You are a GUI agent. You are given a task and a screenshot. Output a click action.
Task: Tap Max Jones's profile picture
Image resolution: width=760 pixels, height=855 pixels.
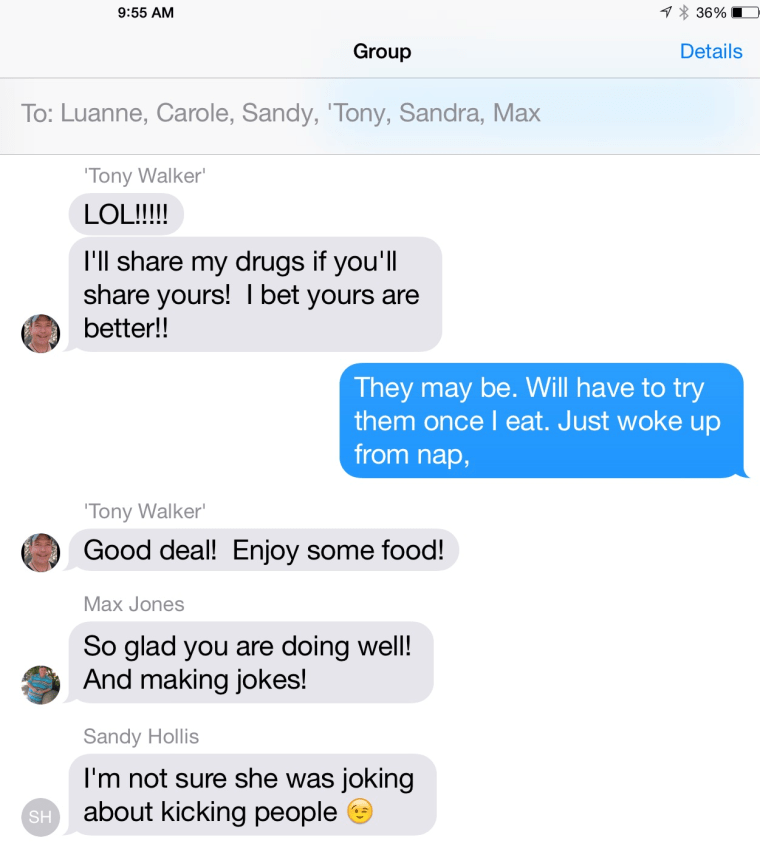point(41,684)
